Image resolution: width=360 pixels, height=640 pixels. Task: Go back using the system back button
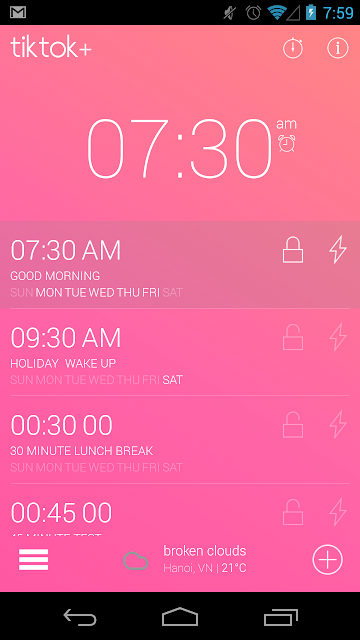pos(80,617)
